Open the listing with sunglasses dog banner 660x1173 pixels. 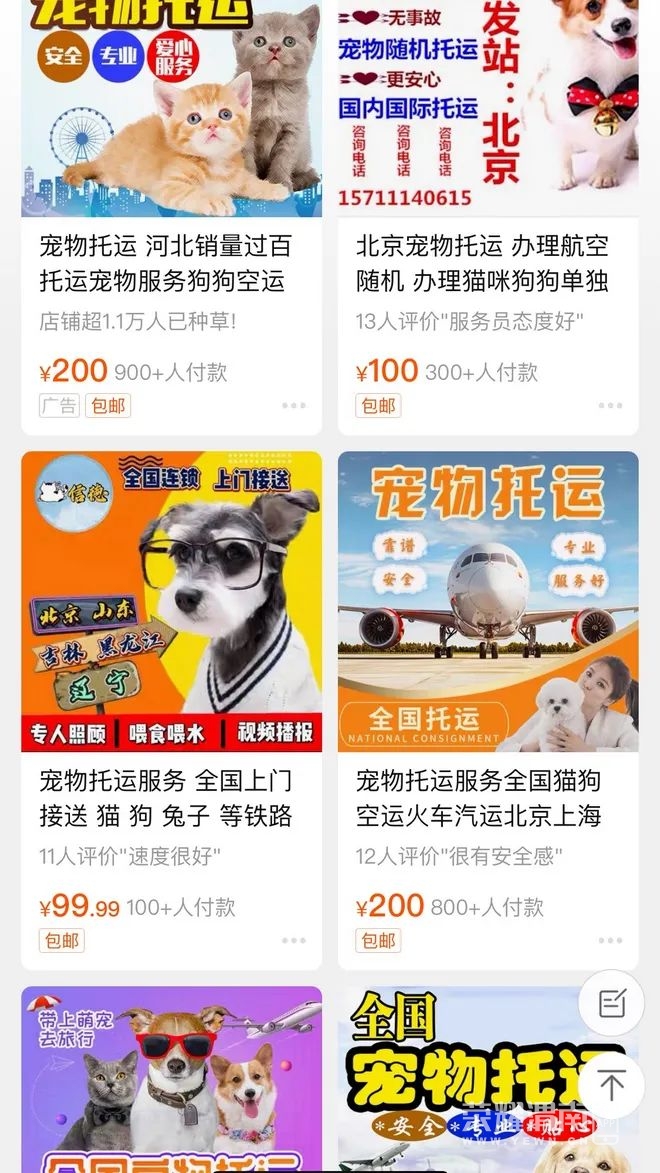pos(172,1080)
